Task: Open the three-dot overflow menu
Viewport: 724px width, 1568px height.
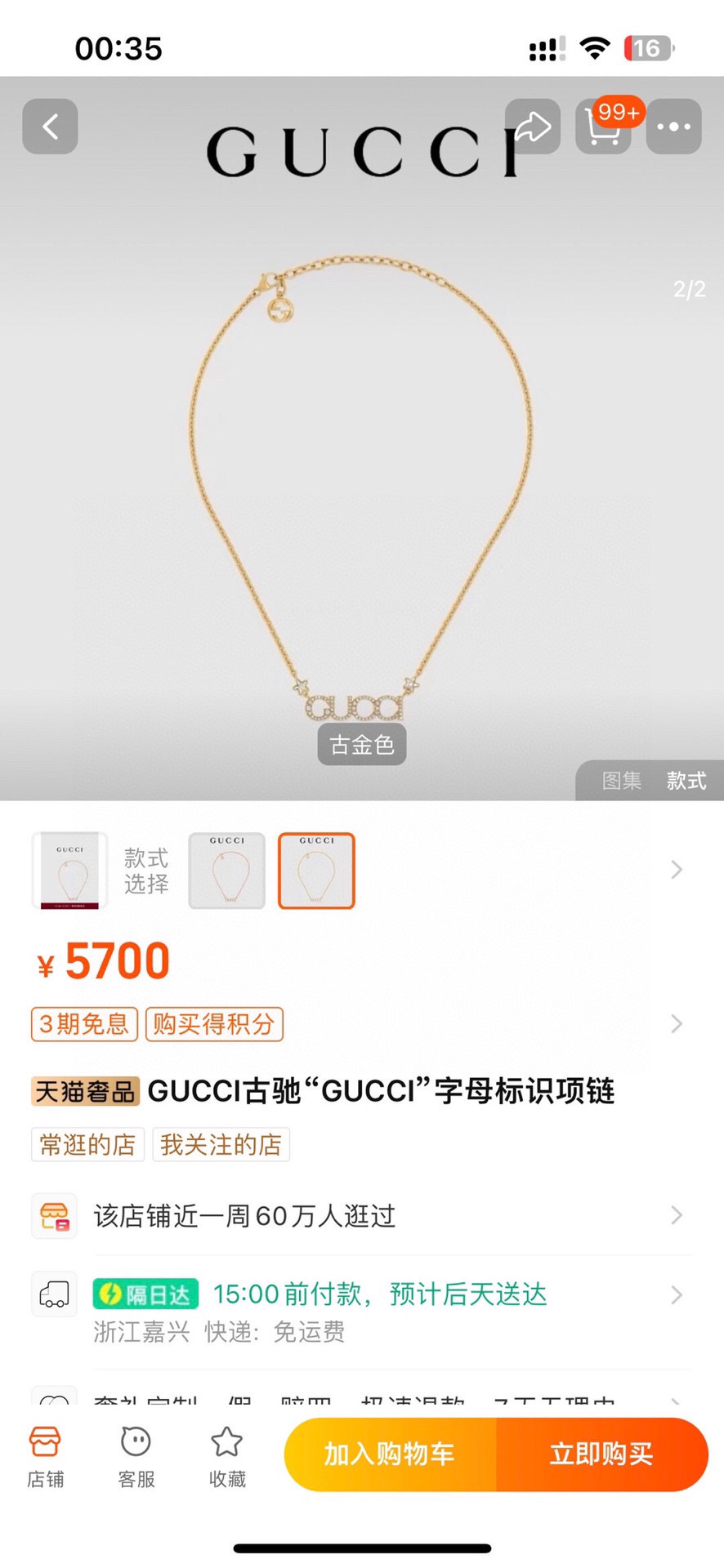Action: click(674, 127)
